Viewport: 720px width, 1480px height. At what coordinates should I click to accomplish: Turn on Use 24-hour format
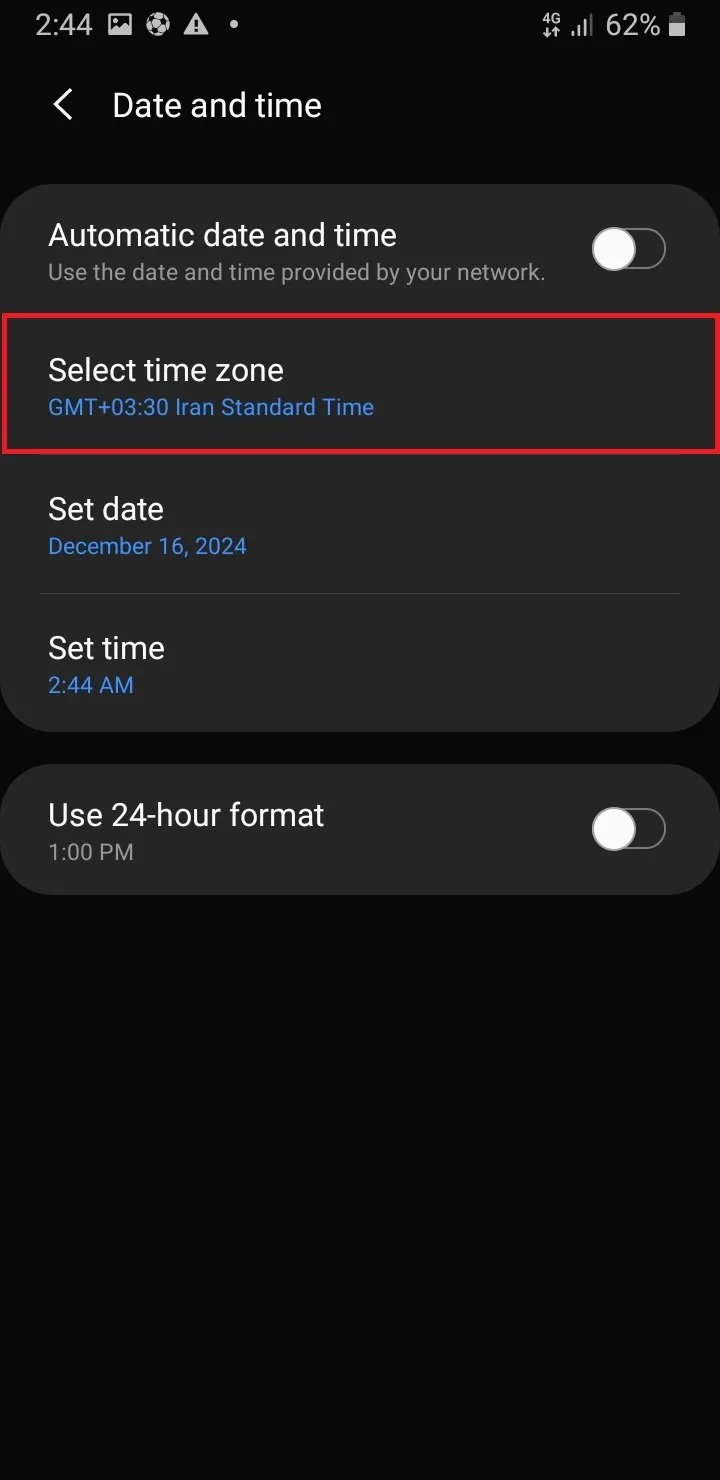628,829
